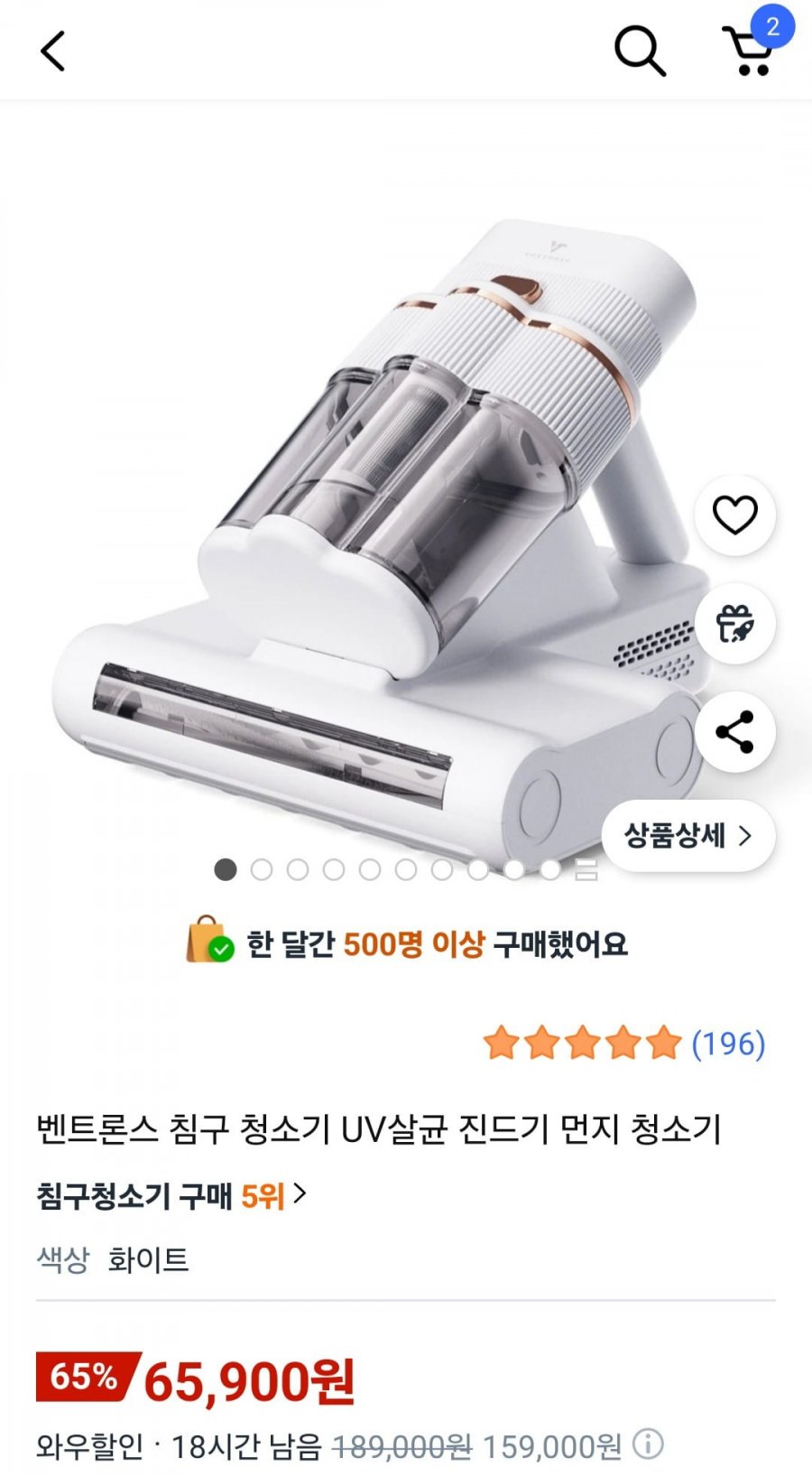Tap the info icon next to 159,000원

[x=648, y=1444]
